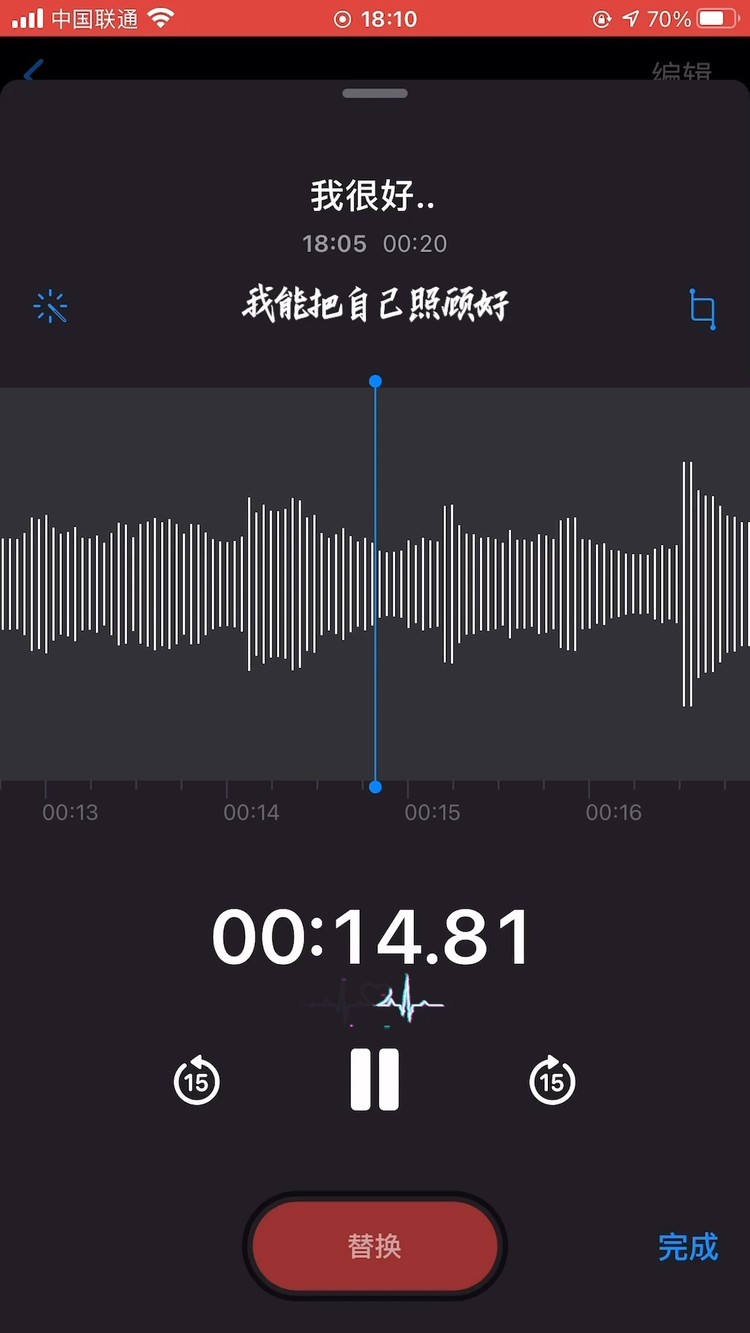The width and height of the screenshot is (750, 1333).
Task: Tap 完成 to finish editing
Action: pyautogui.click(x=688, y=1246)
